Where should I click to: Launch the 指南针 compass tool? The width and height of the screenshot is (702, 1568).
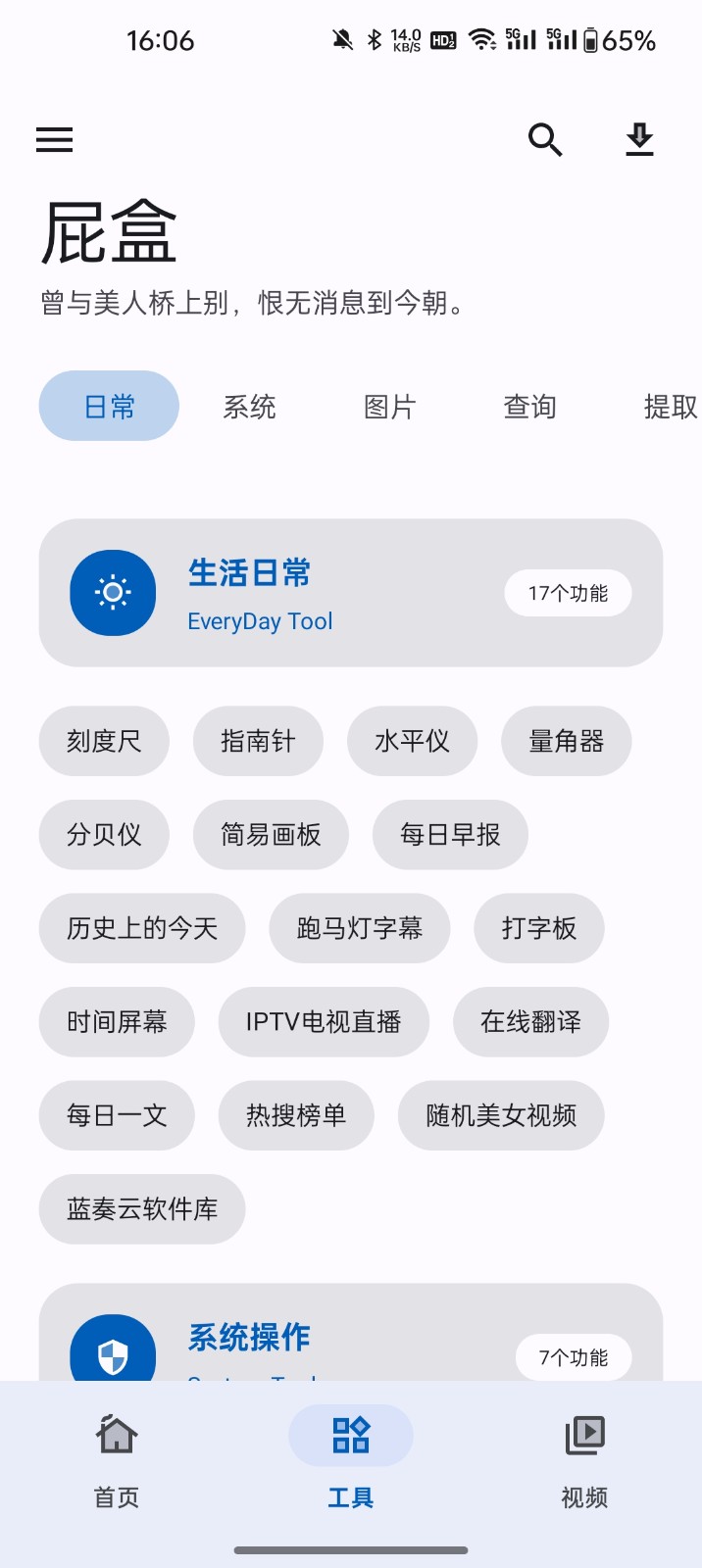pyautogui.click(x=258, y=742)
